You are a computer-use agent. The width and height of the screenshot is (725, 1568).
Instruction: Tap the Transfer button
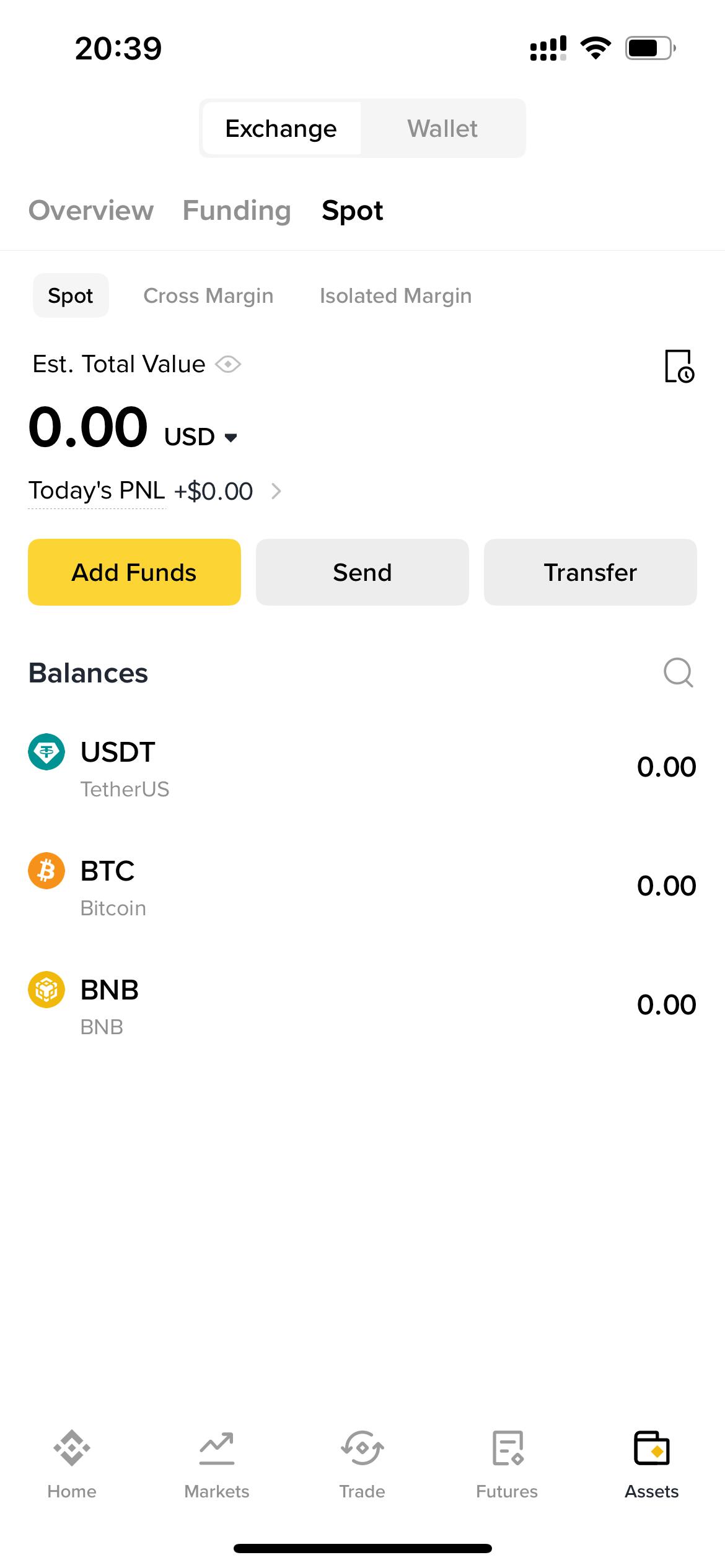pyautogui.click(x=591, y=572)
